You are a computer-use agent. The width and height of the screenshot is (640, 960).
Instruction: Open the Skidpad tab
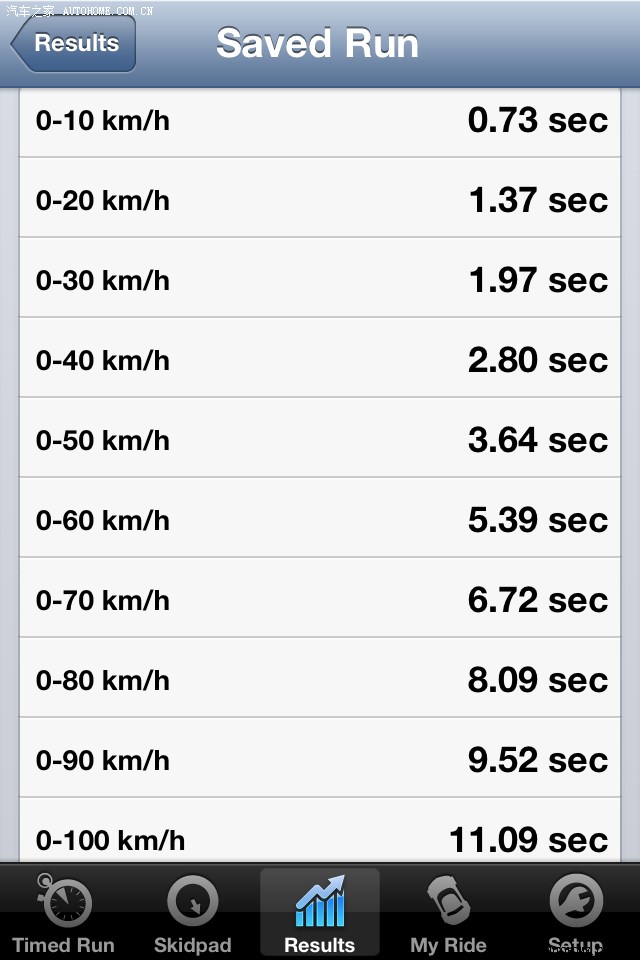pyautogui.click(x=192, y=912)
